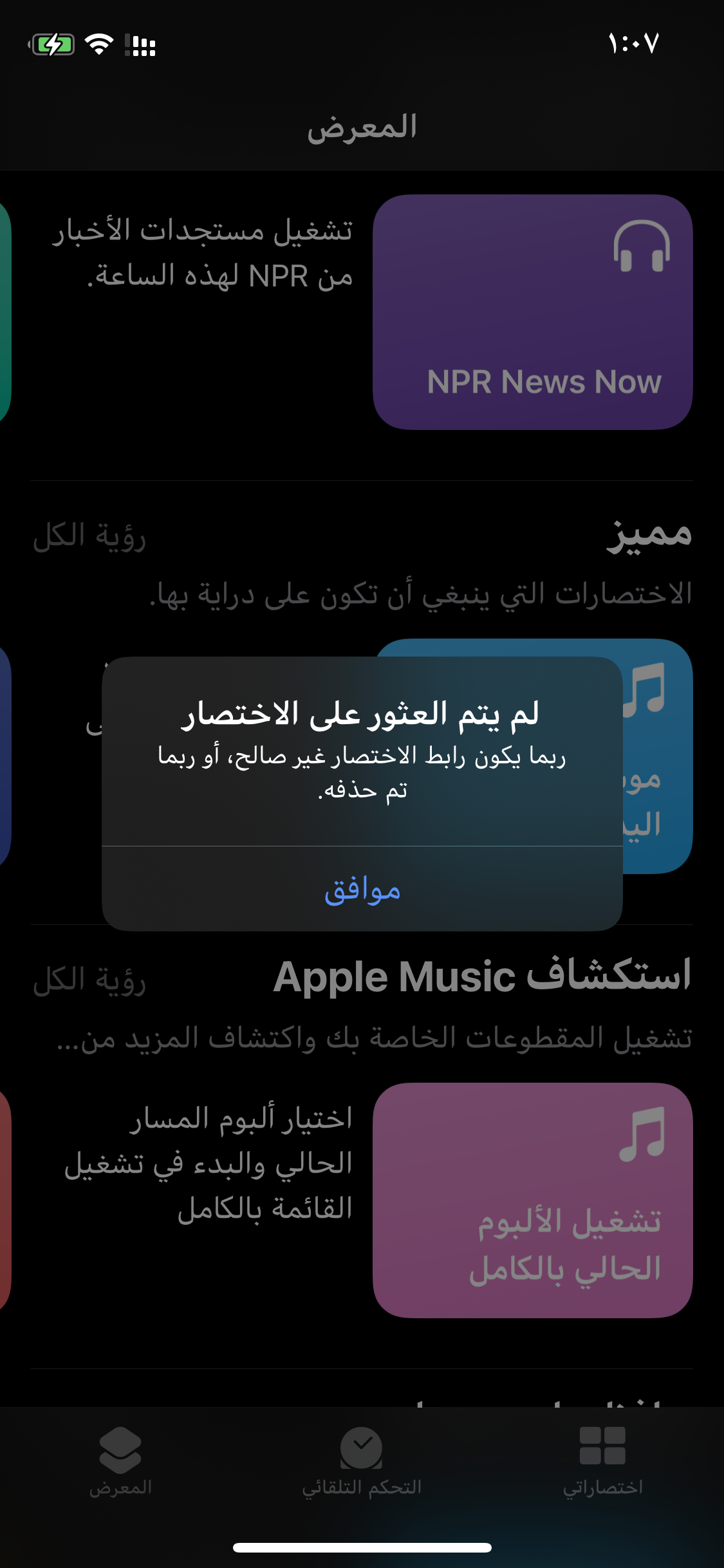Tap رؤية الكل next to مميز

[x=89, y=536]
